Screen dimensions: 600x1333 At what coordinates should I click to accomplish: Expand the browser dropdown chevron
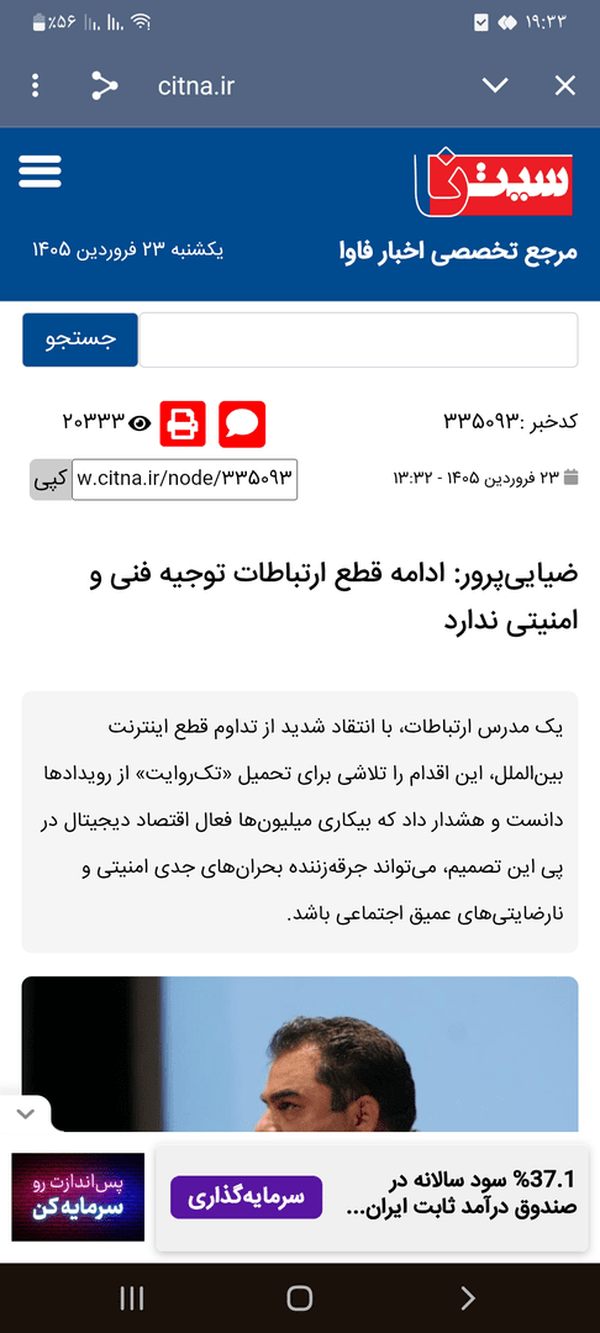(495, 86)
